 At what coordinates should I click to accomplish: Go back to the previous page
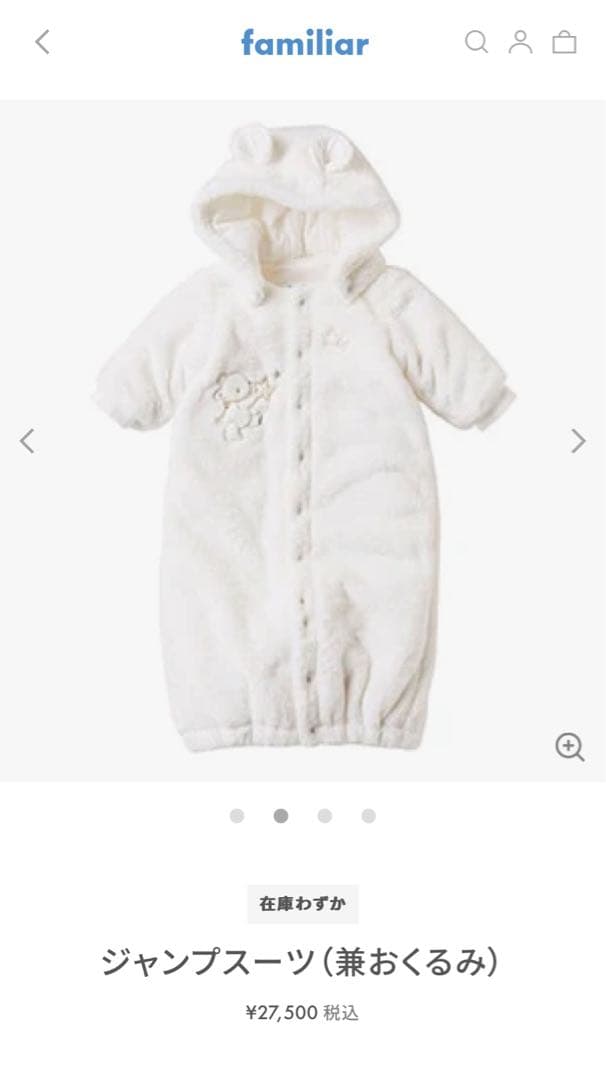pos(42,42)
